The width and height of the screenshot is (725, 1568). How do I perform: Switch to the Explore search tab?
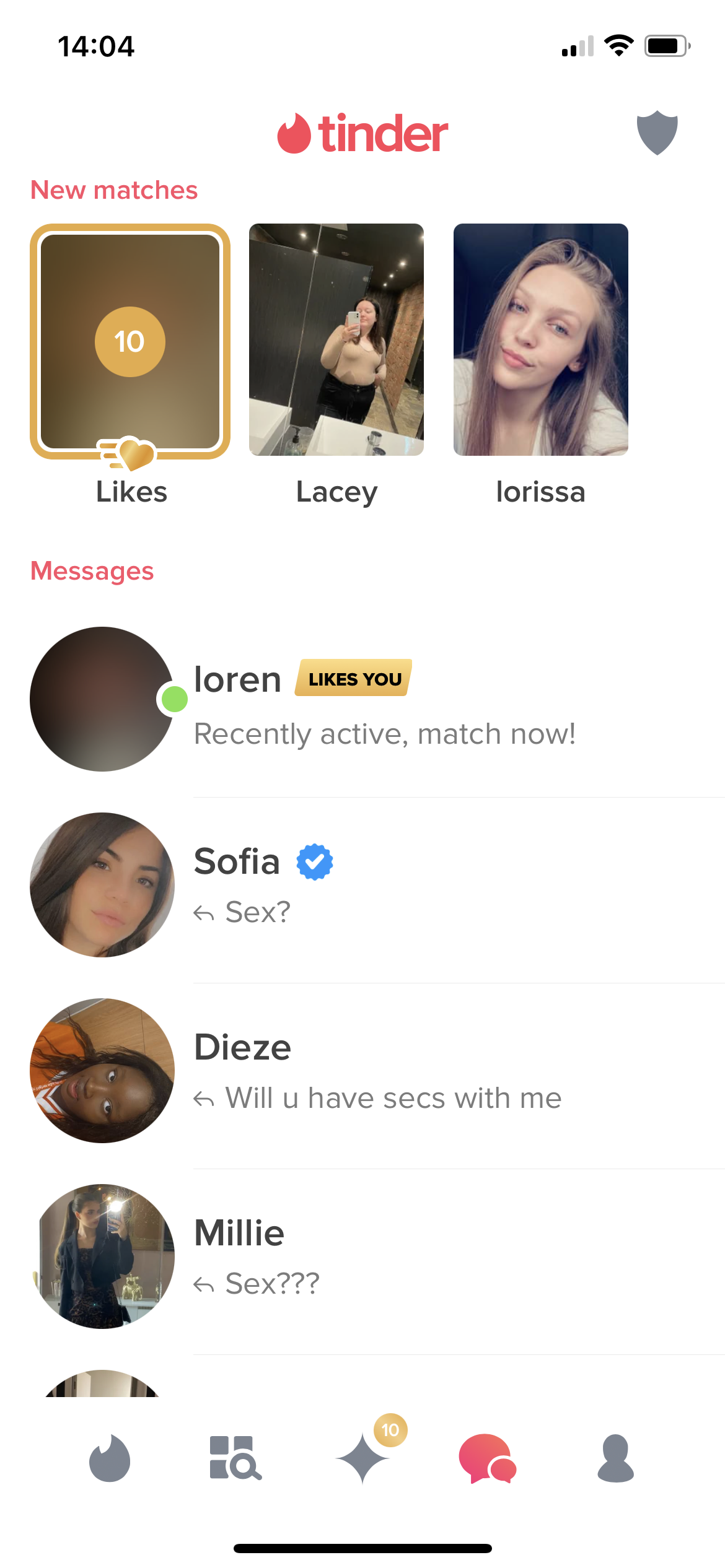click(235, 1458)
